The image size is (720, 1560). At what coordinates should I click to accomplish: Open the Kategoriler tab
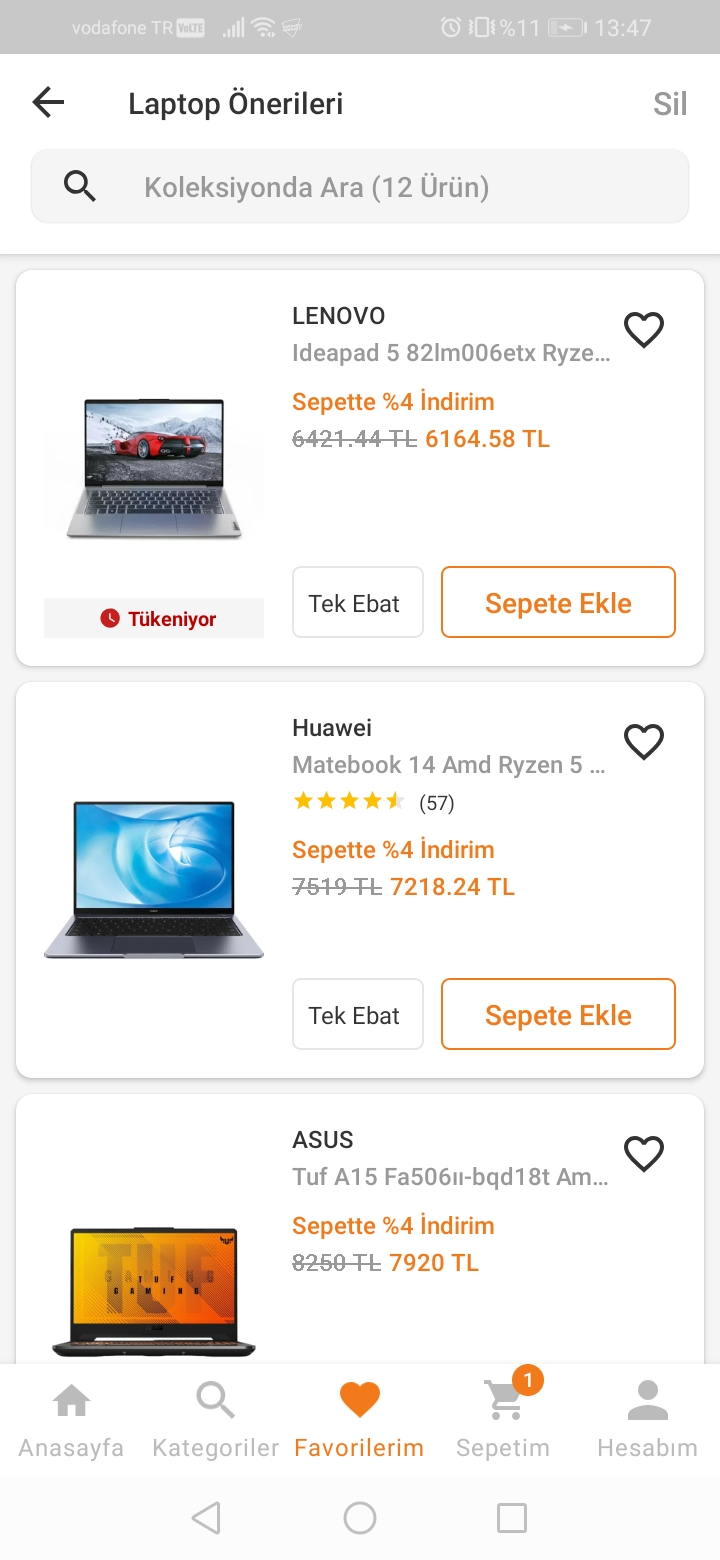(x=215, y=1420)
